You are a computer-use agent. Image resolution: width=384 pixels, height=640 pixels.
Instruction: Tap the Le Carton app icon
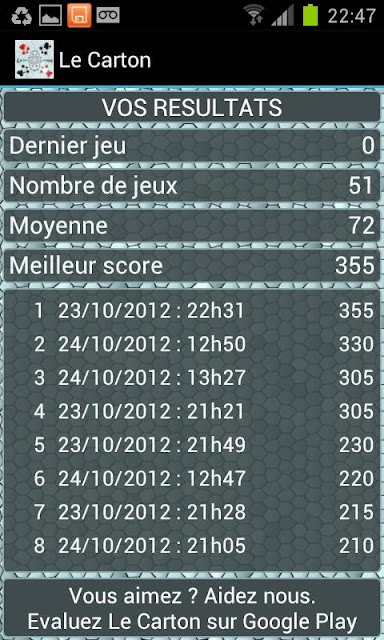pos(34,60)
